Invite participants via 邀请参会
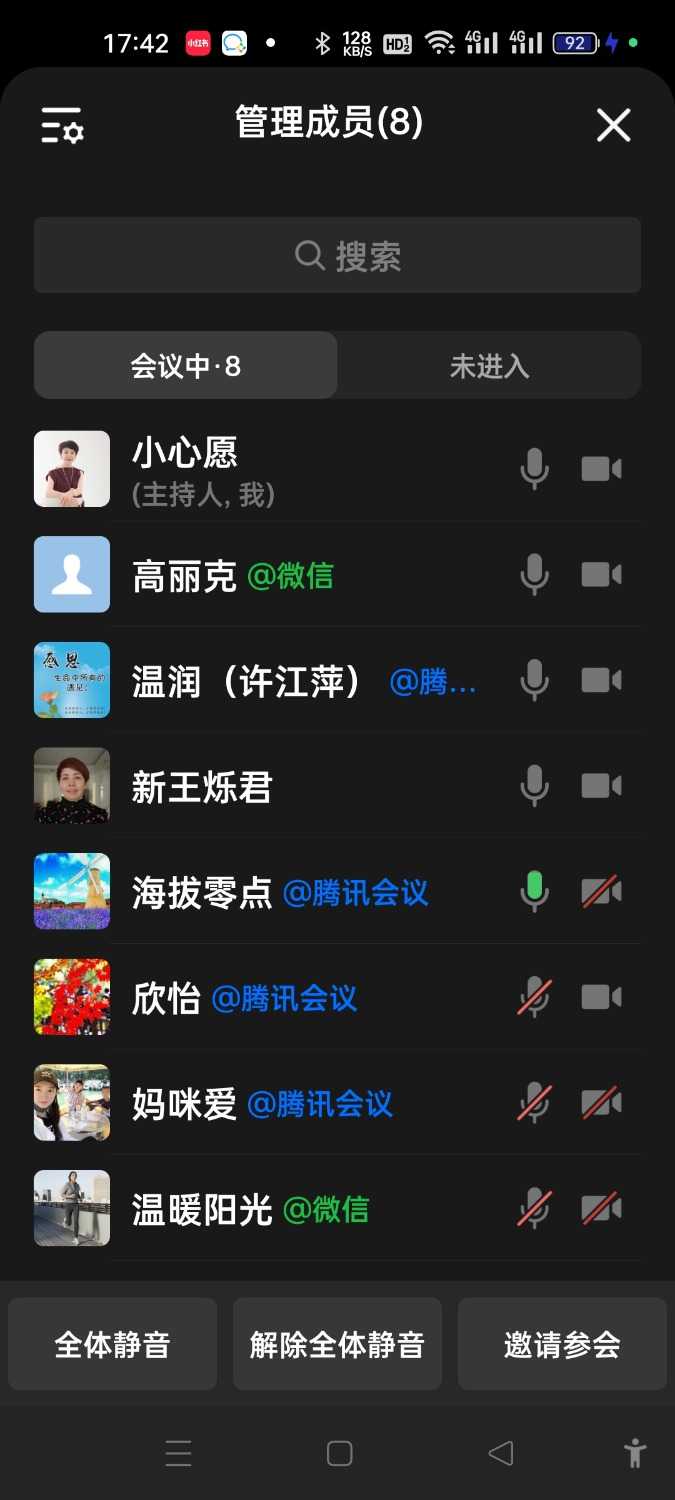The image size is (675, 1500). click(562, 1344)
